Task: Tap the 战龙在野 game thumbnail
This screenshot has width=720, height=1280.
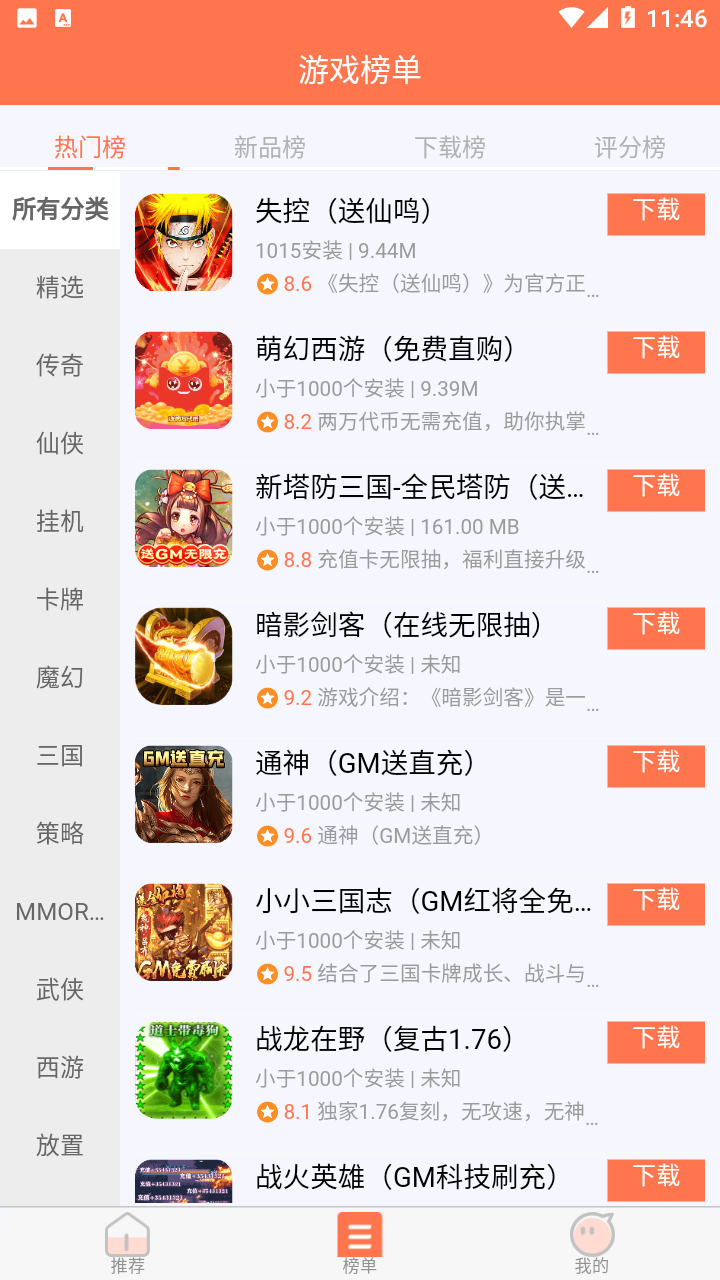Action: [x=183, y=1070]
